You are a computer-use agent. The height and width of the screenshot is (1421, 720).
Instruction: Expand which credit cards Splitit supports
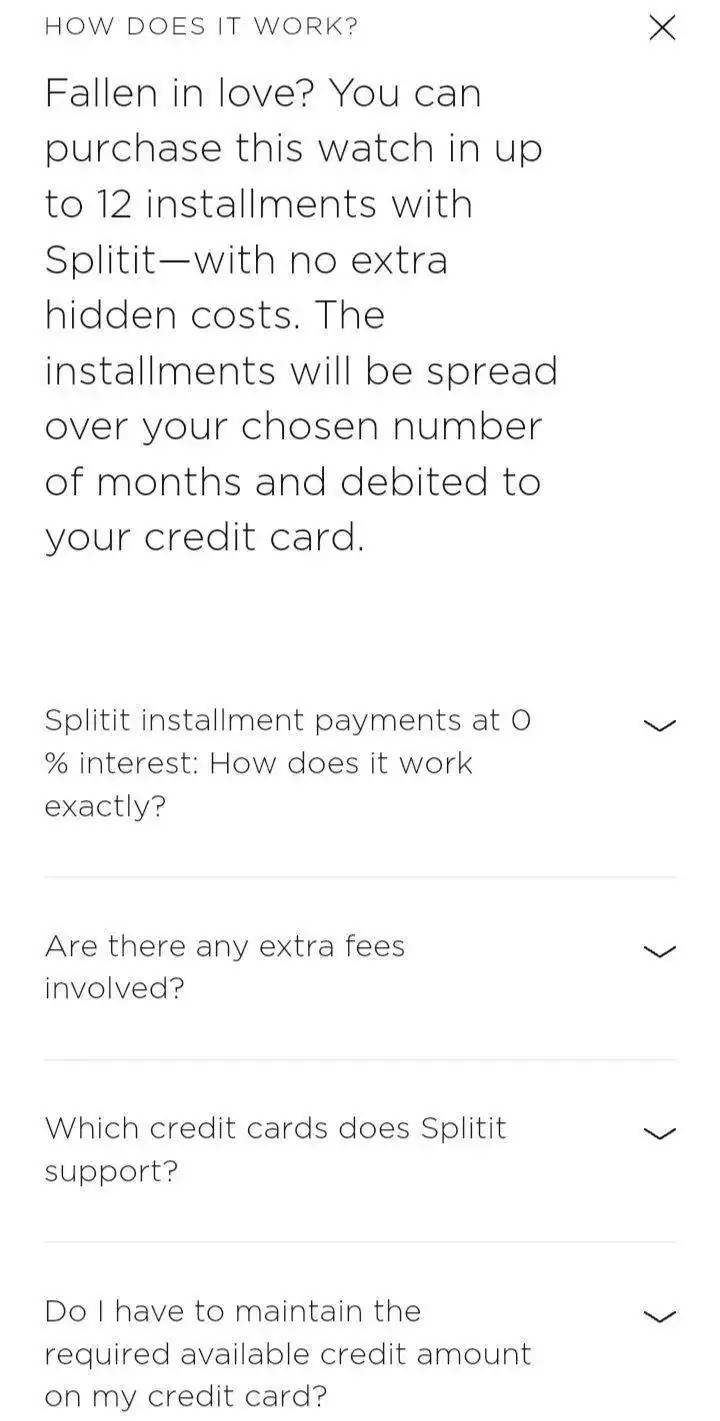point(659,1133)
